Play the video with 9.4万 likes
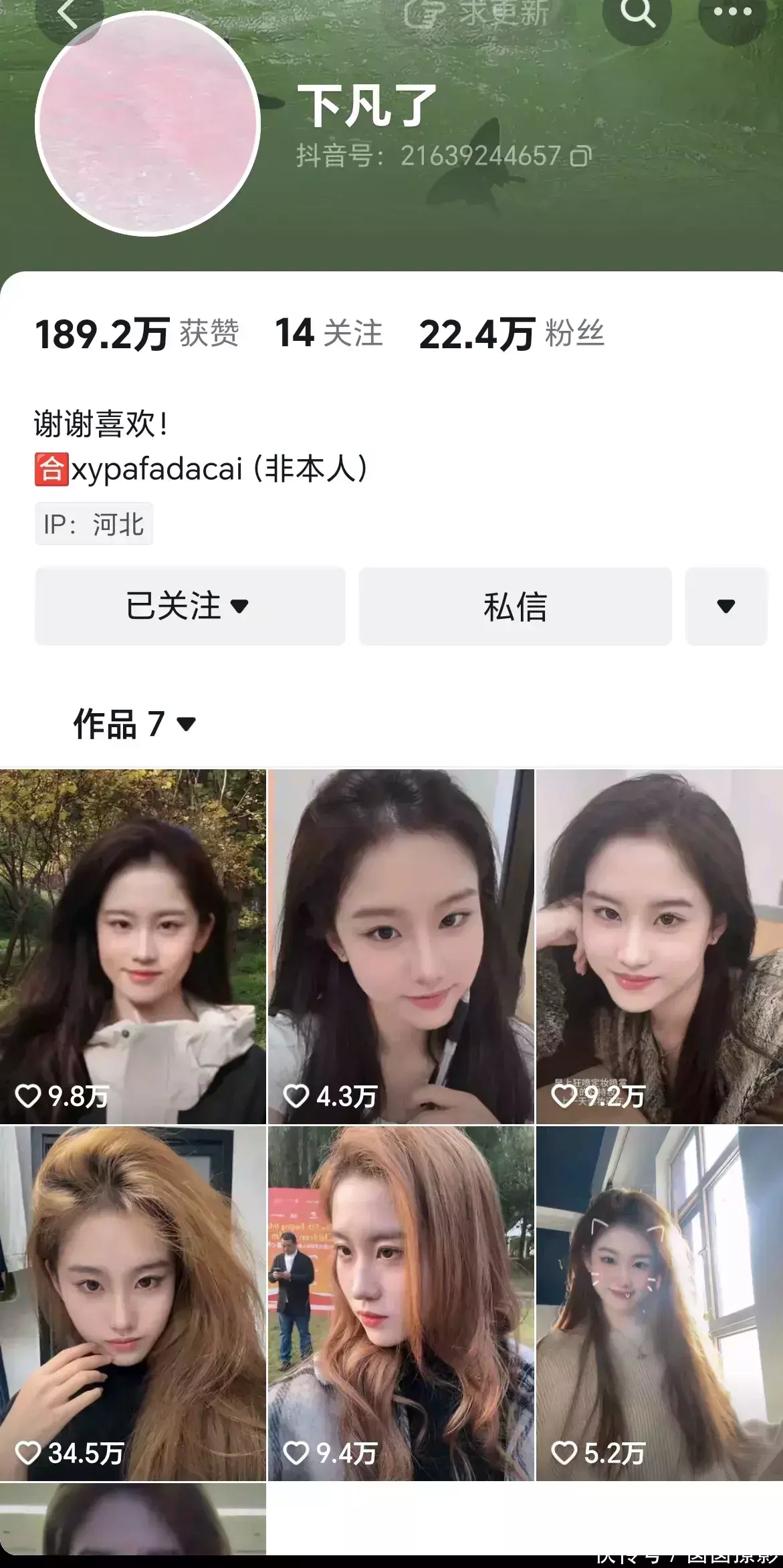The height and width of the screenshot is (1568, 783). click(401, 1303)
